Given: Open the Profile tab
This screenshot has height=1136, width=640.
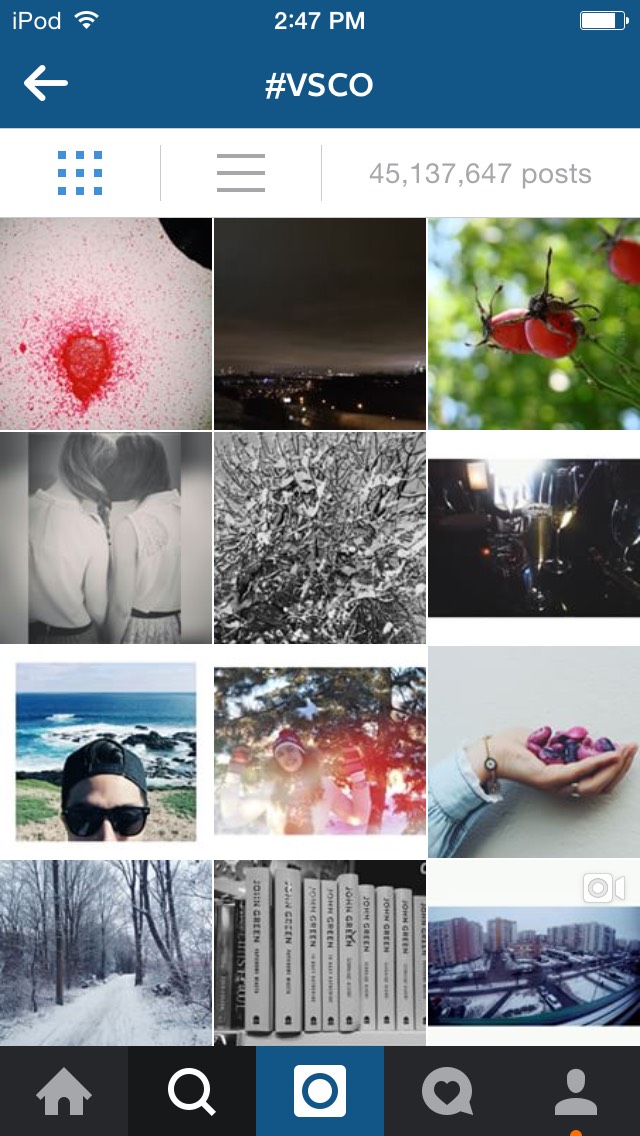Looking at the screenshot, I should [576, 1091].
